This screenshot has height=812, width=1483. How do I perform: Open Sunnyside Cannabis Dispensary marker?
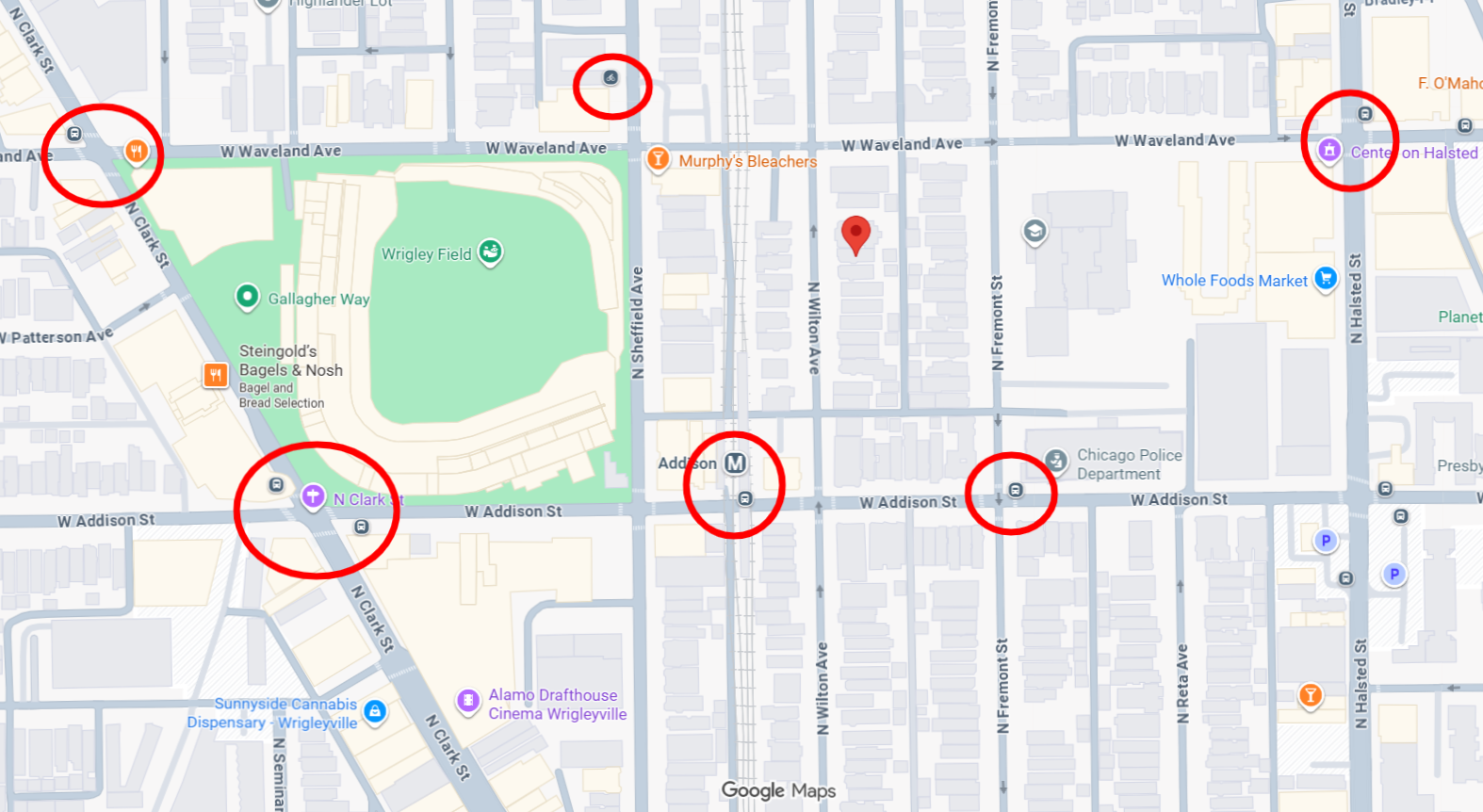[x=375, y=711]
